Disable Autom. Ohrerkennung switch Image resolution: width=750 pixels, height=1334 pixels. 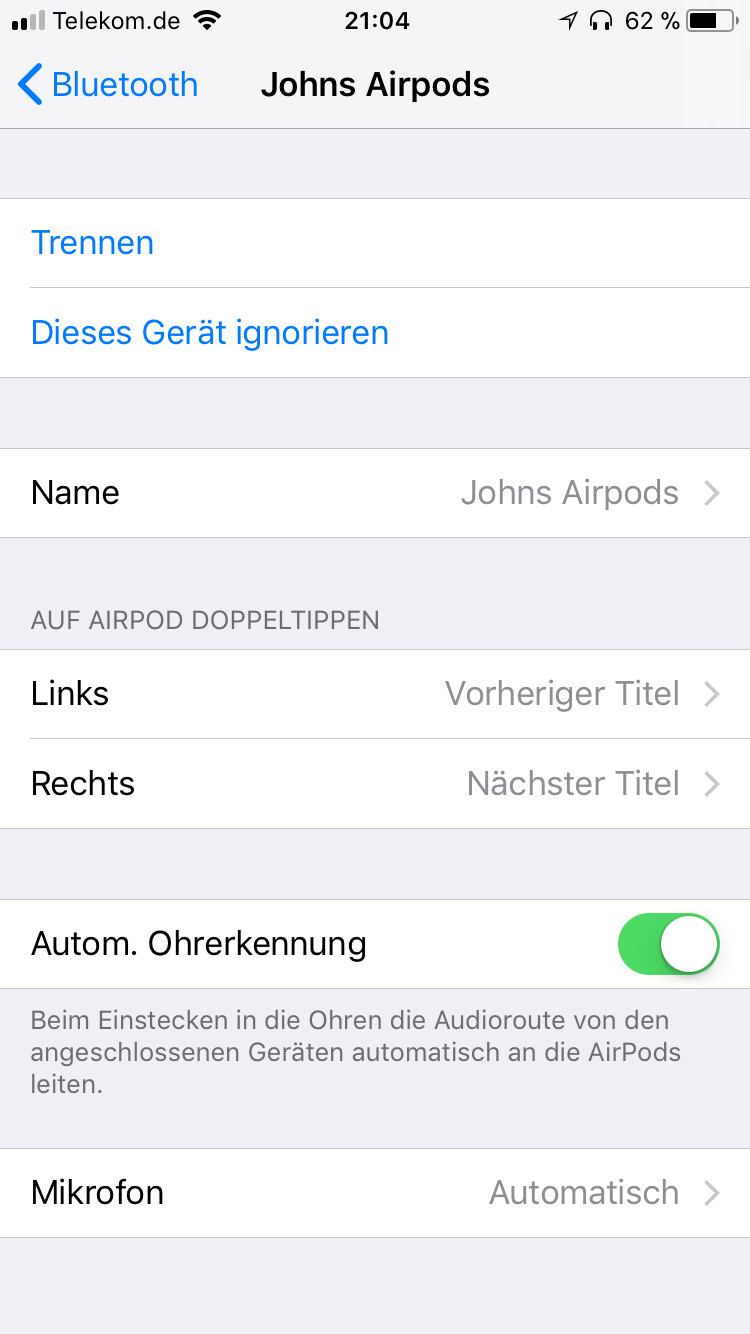click(x=669, y=944)
